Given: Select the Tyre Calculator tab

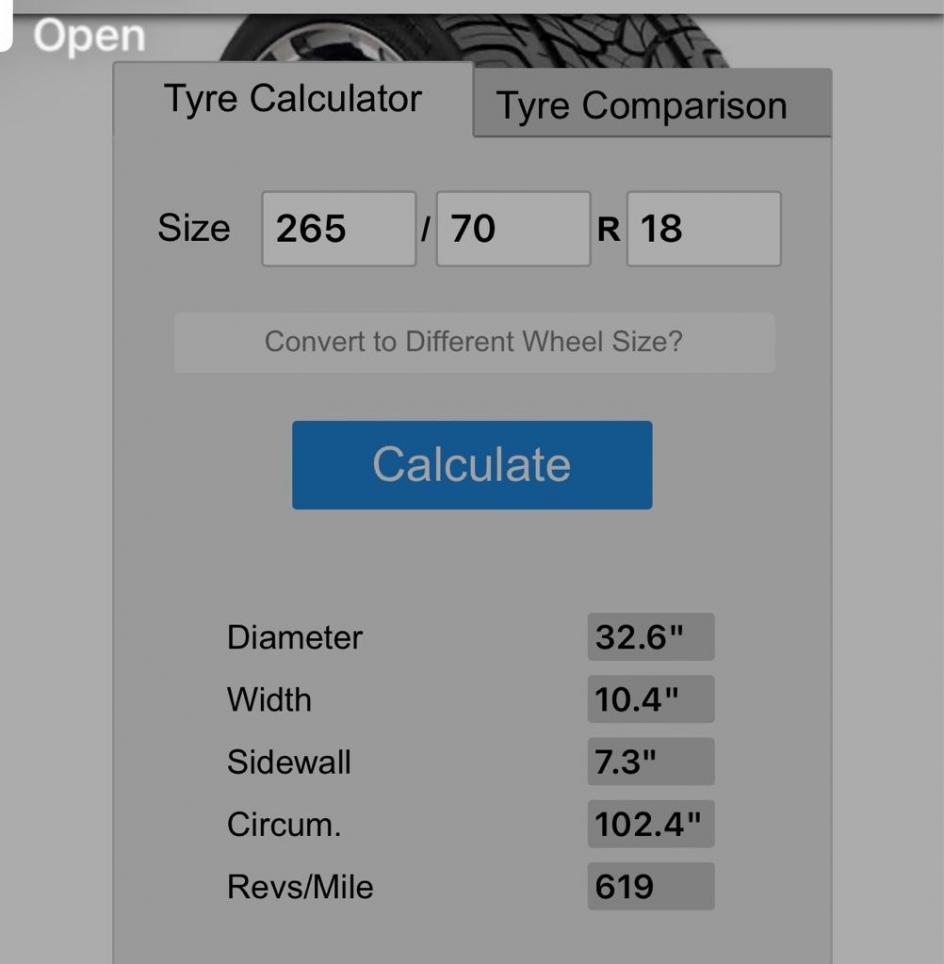Looking at the screenshot, I should click(x=292, y=99).
